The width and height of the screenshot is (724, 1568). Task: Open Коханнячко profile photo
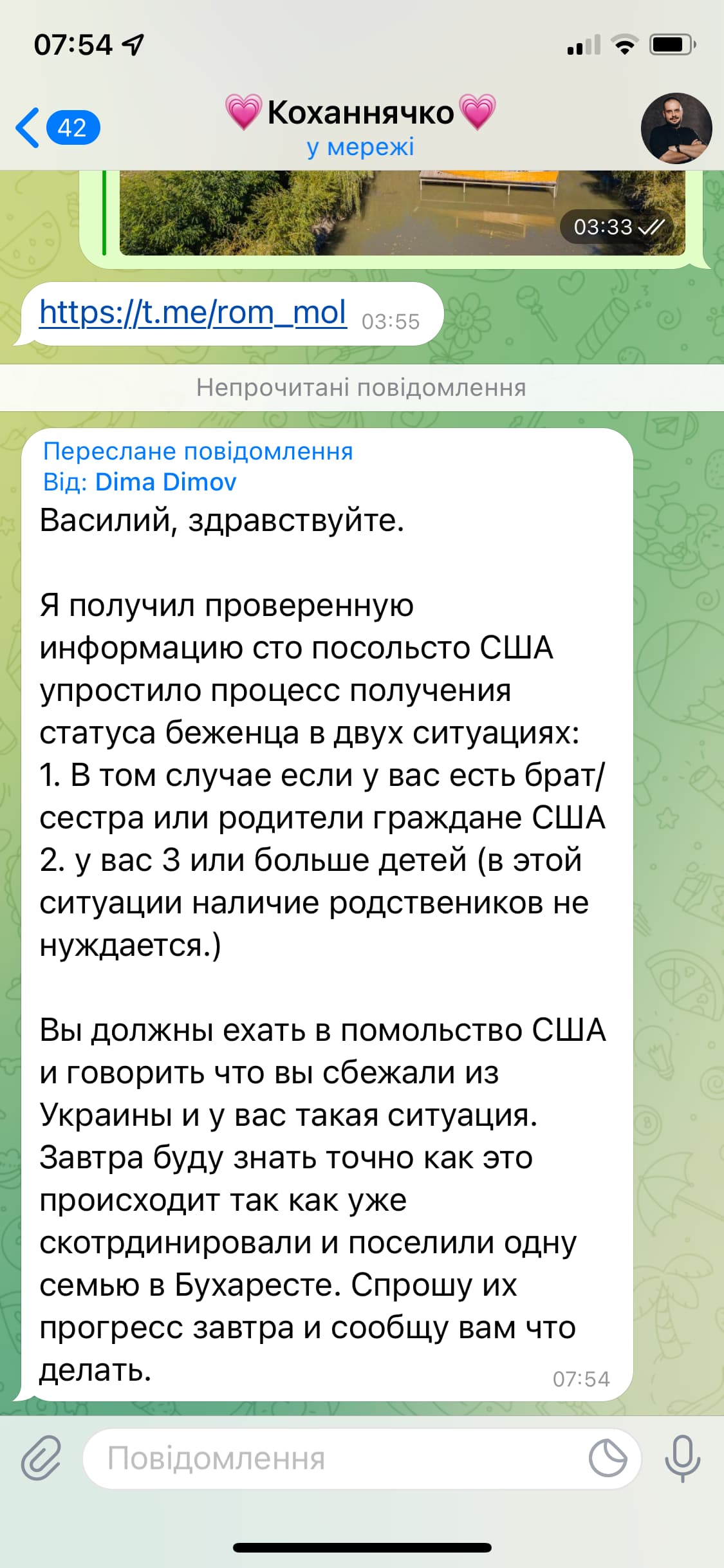coord(676,128)
